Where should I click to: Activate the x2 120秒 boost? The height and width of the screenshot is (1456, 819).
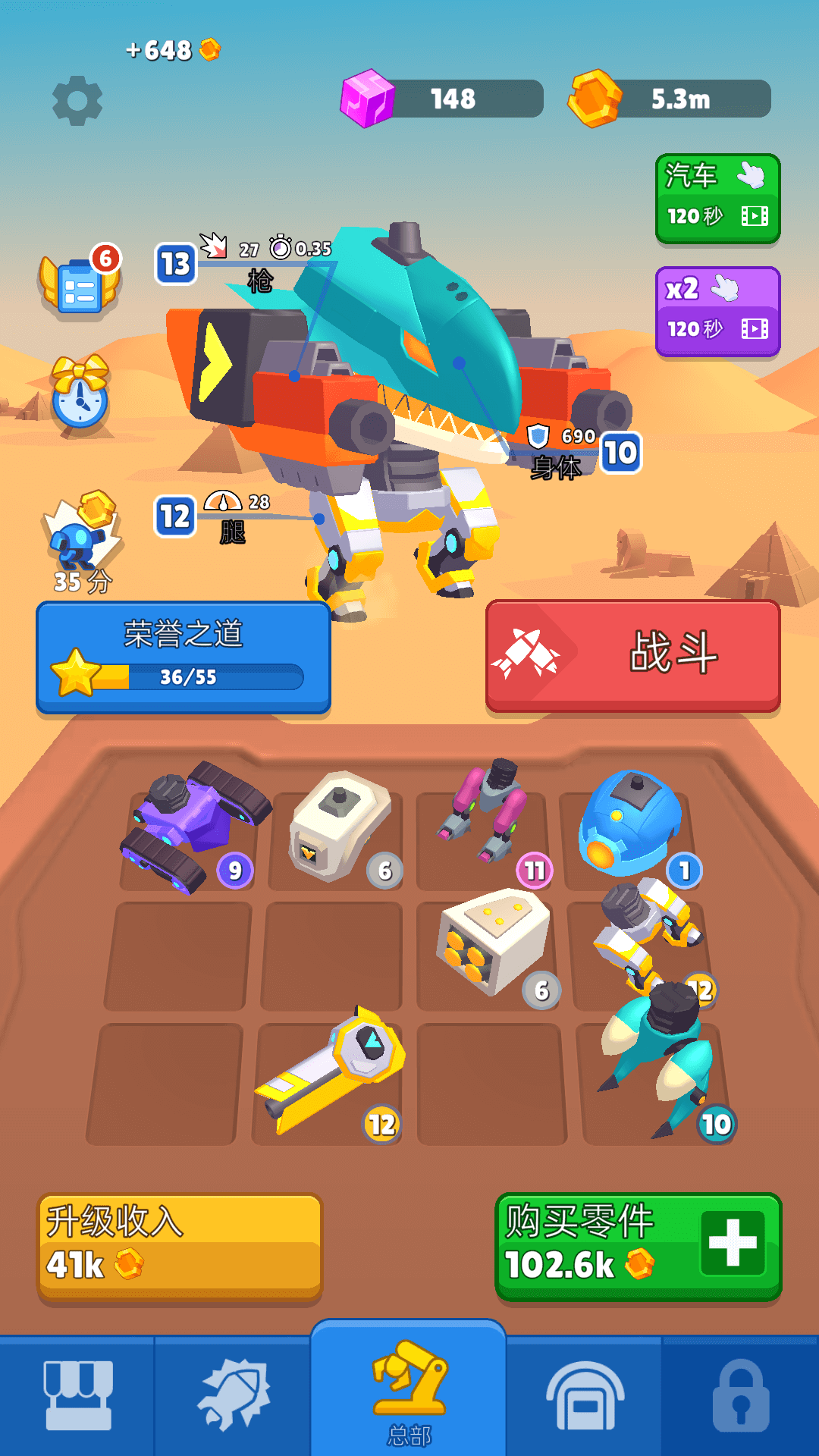717,312
